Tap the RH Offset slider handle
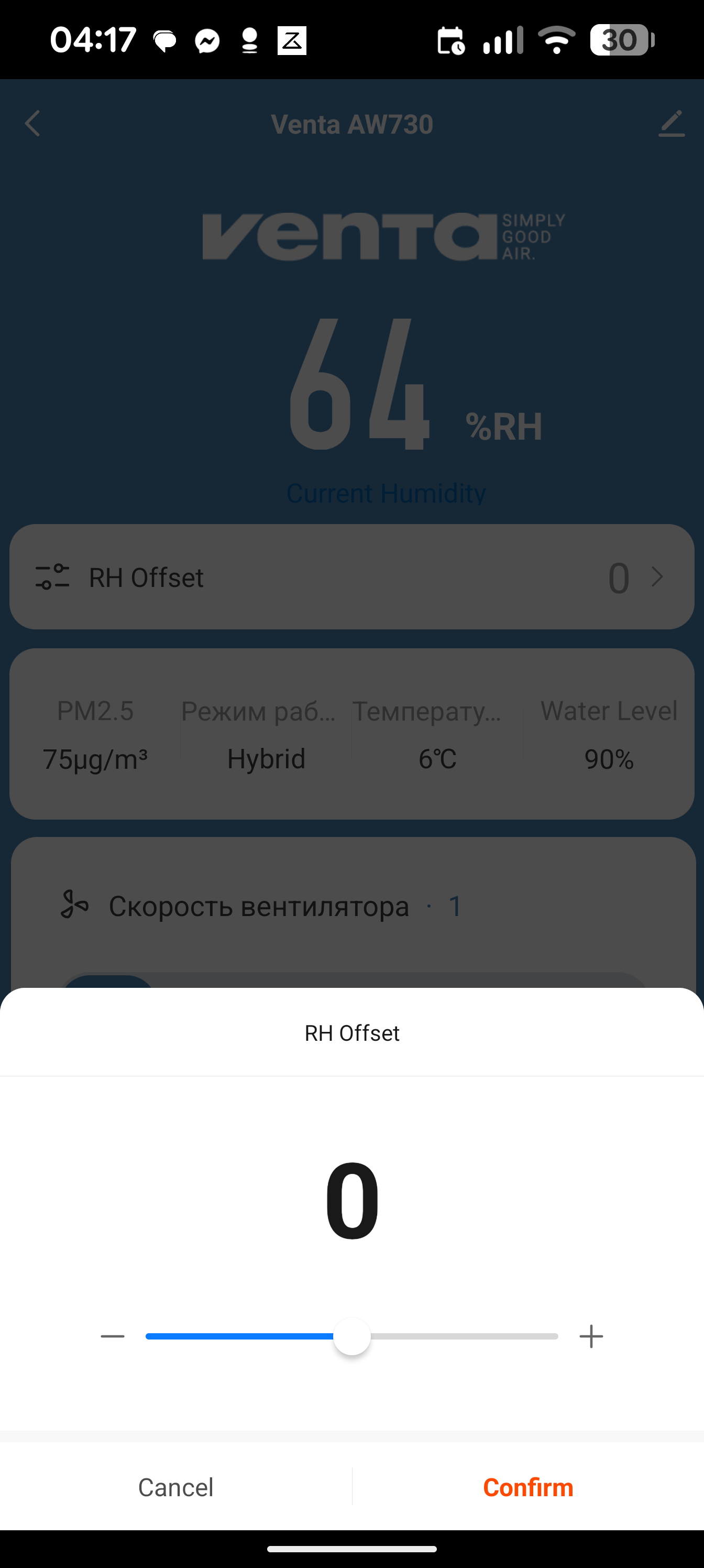Screen dimensions: 704x1568 [x=351, y=1336]
